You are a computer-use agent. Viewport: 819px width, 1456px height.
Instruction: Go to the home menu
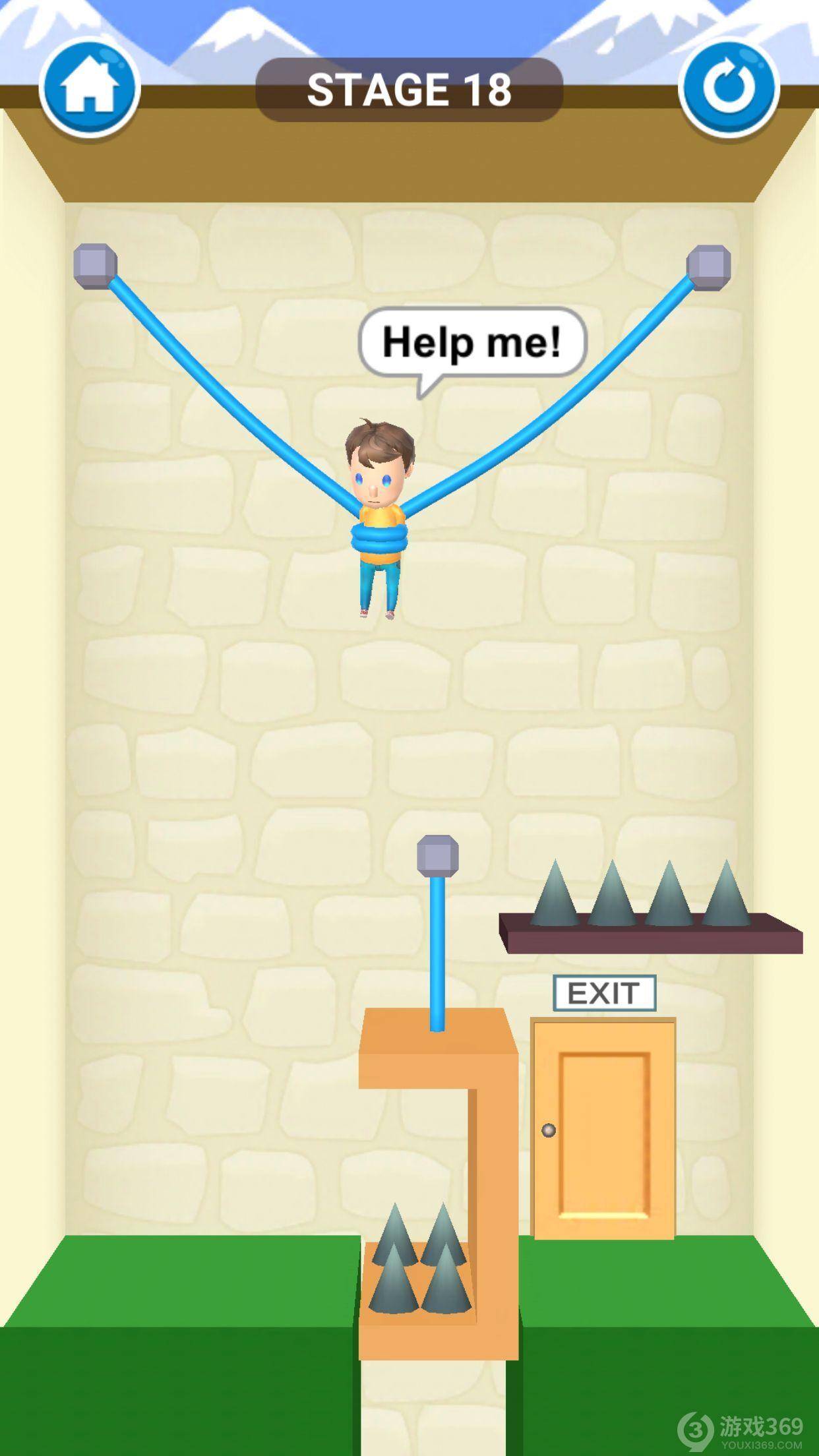point(89,88)
